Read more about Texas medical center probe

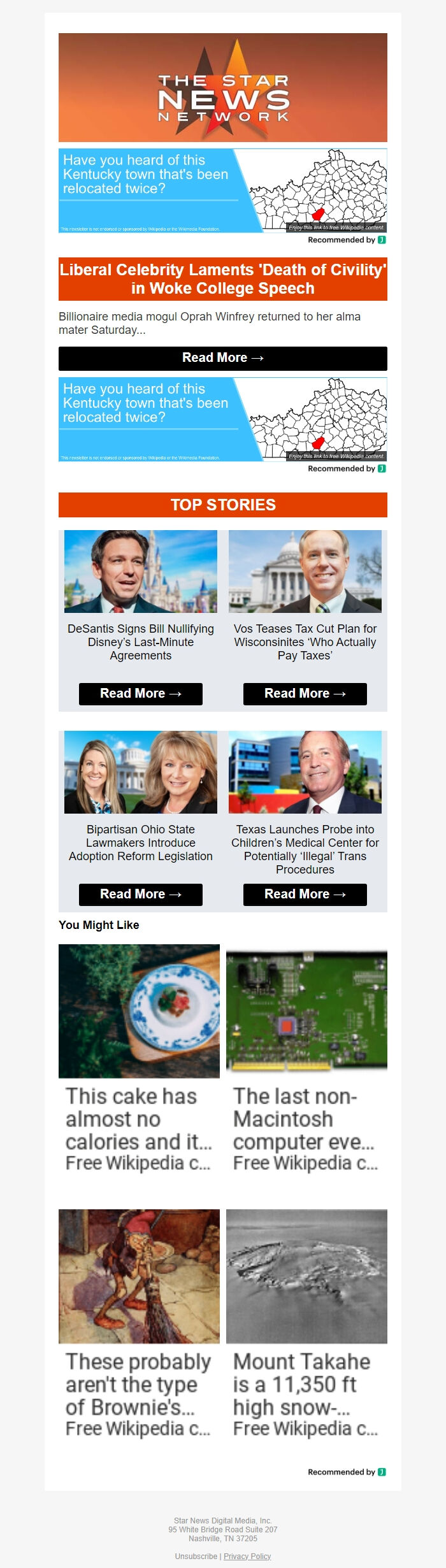pos(305,895)
